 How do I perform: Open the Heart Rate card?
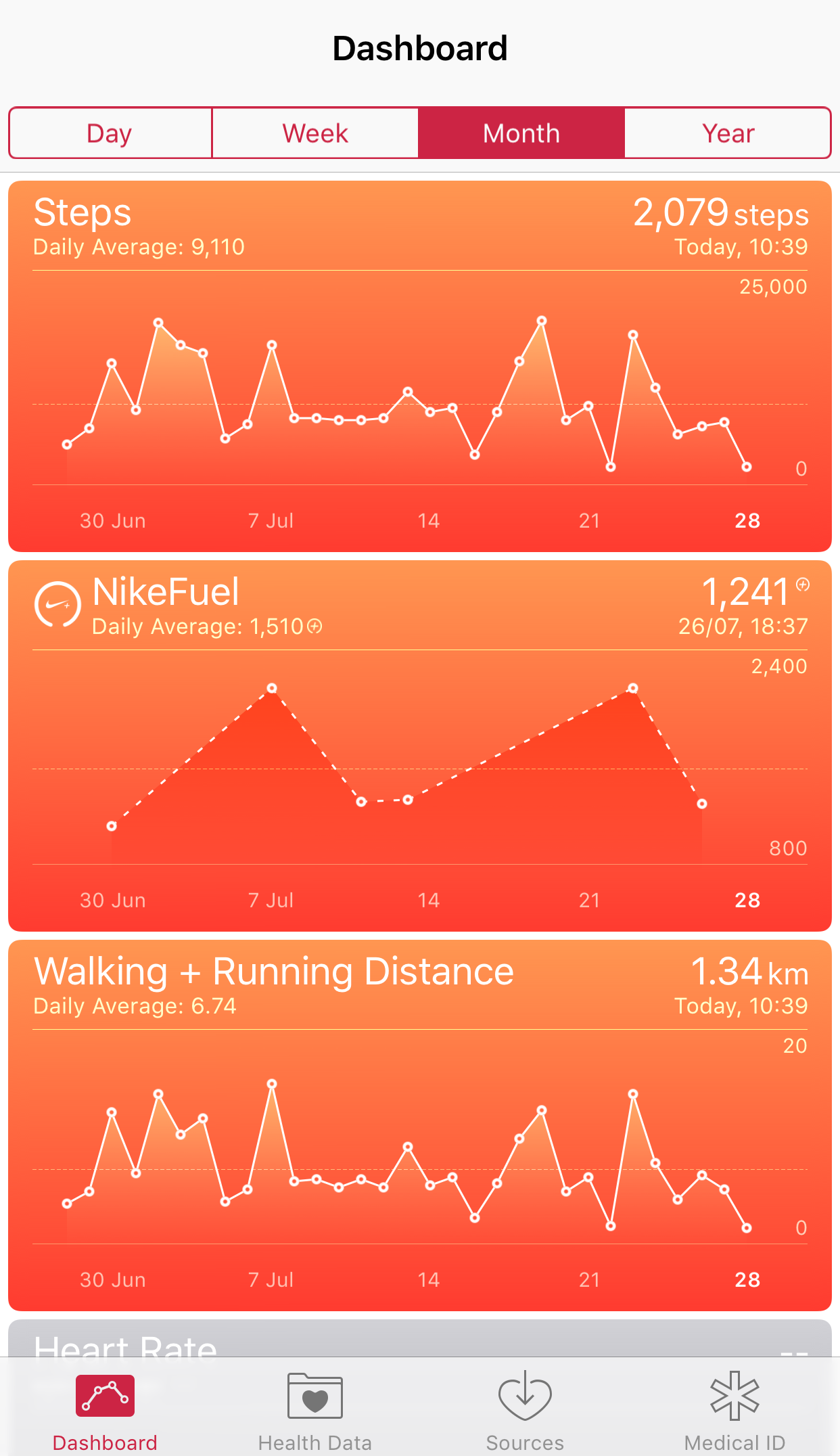point(420,1338)
